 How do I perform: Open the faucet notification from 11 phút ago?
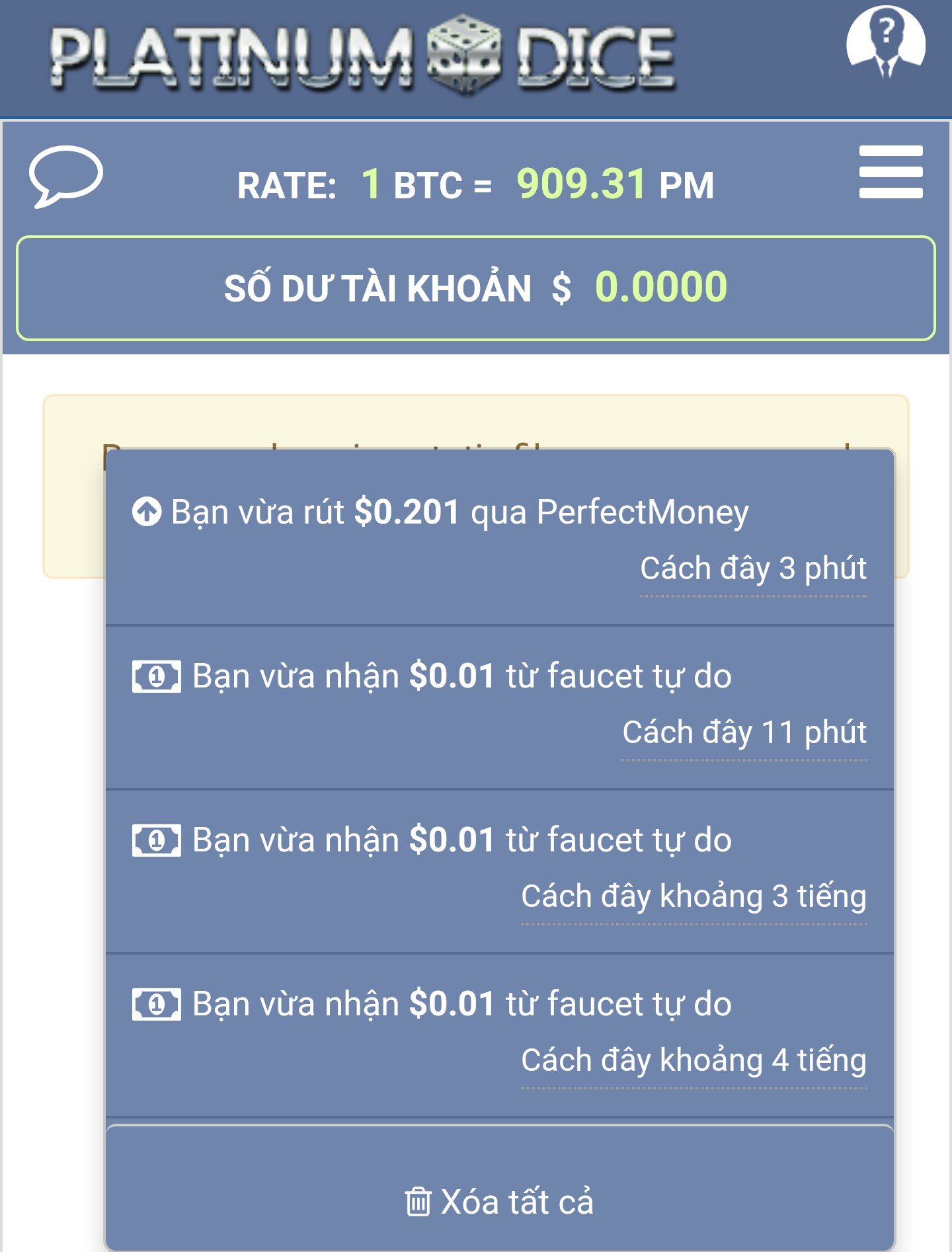pyautogui.click(x=499, y=705)
